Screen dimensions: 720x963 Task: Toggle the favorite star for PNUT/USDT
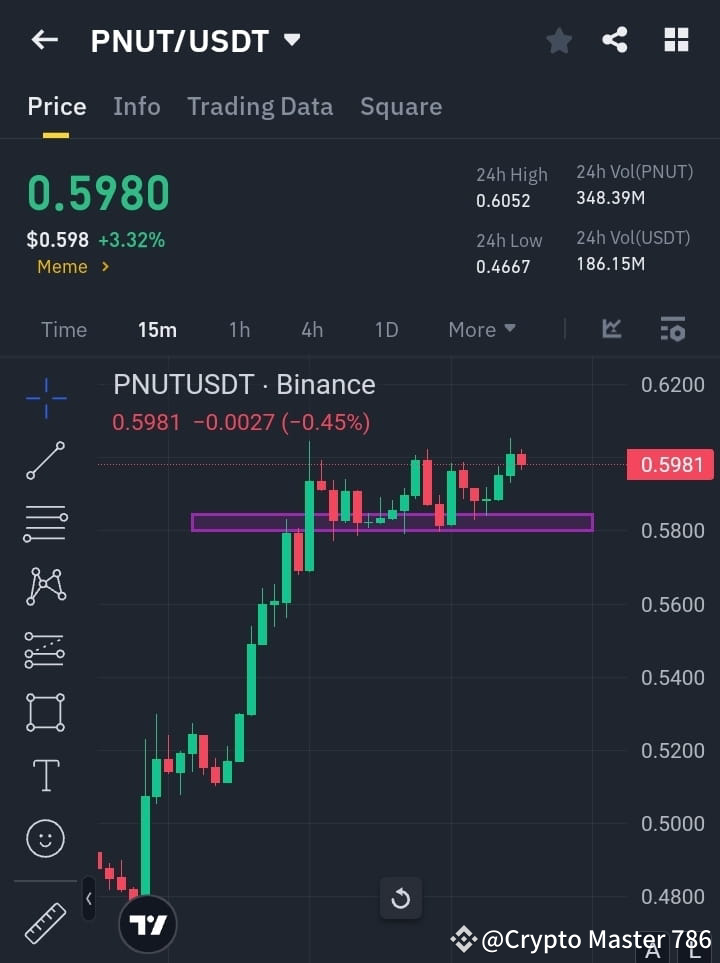tap(558, 40)
